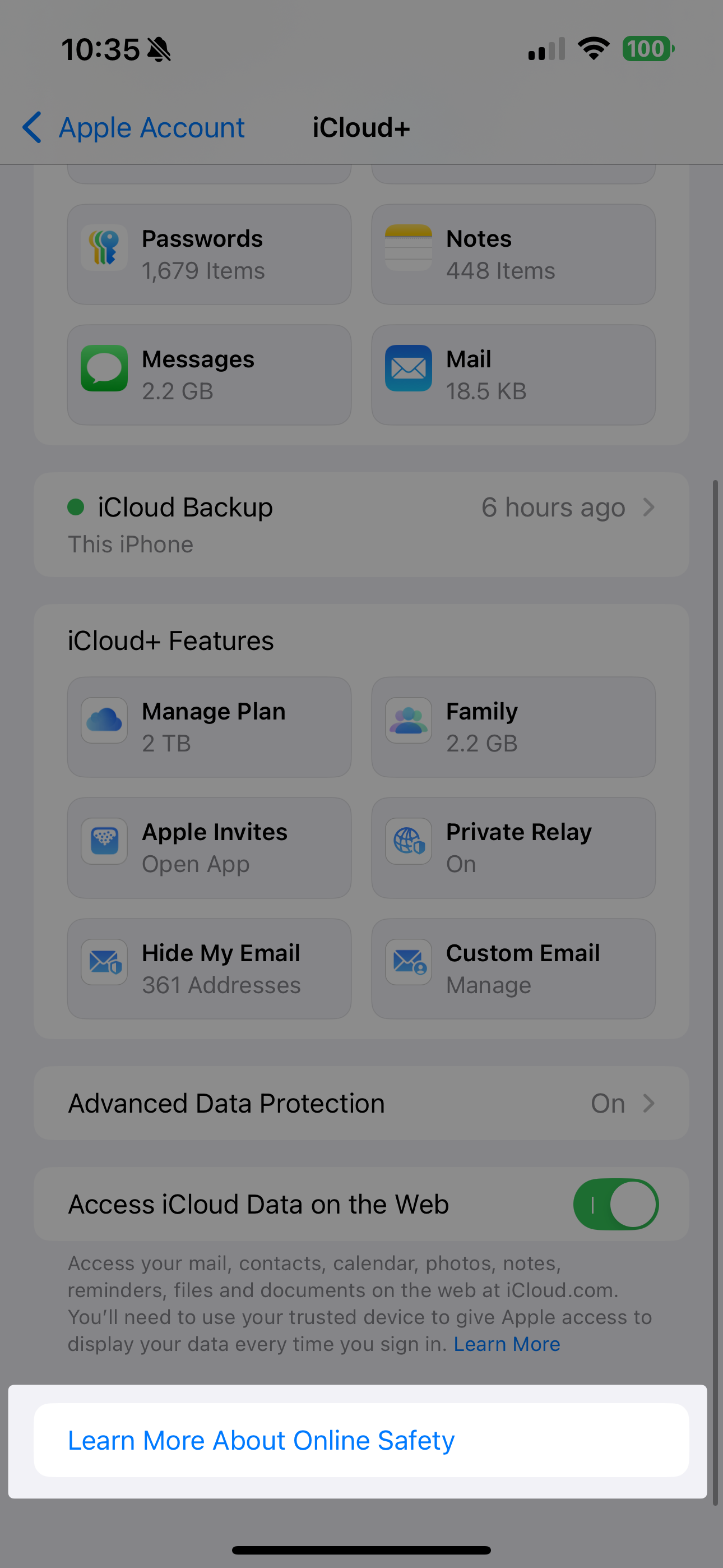The height and width of the screenshot is (1568, 723).
Task: Open Learn More About Online Safety
Action: coord(361,1440)
